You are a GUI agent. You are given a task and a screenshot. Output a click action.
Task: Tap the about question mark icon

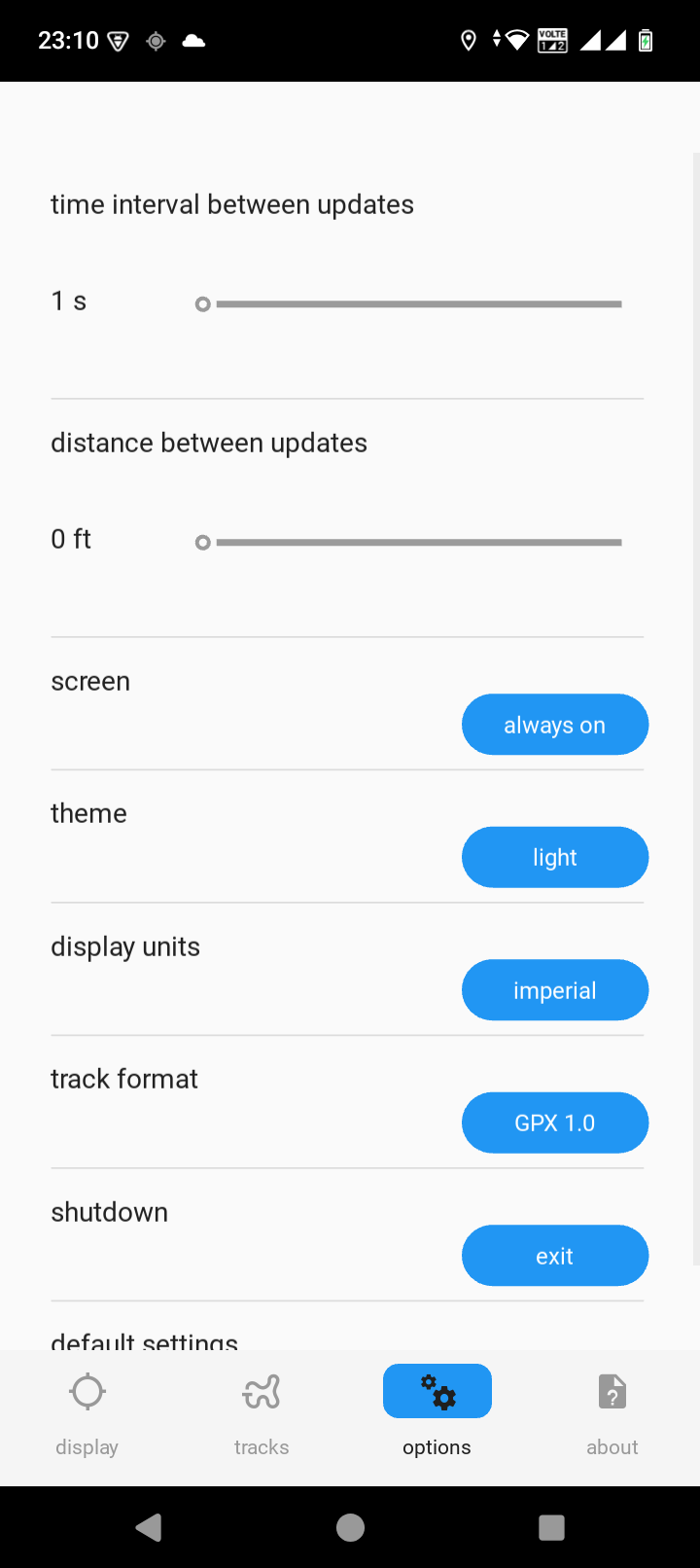(612, 1391)
